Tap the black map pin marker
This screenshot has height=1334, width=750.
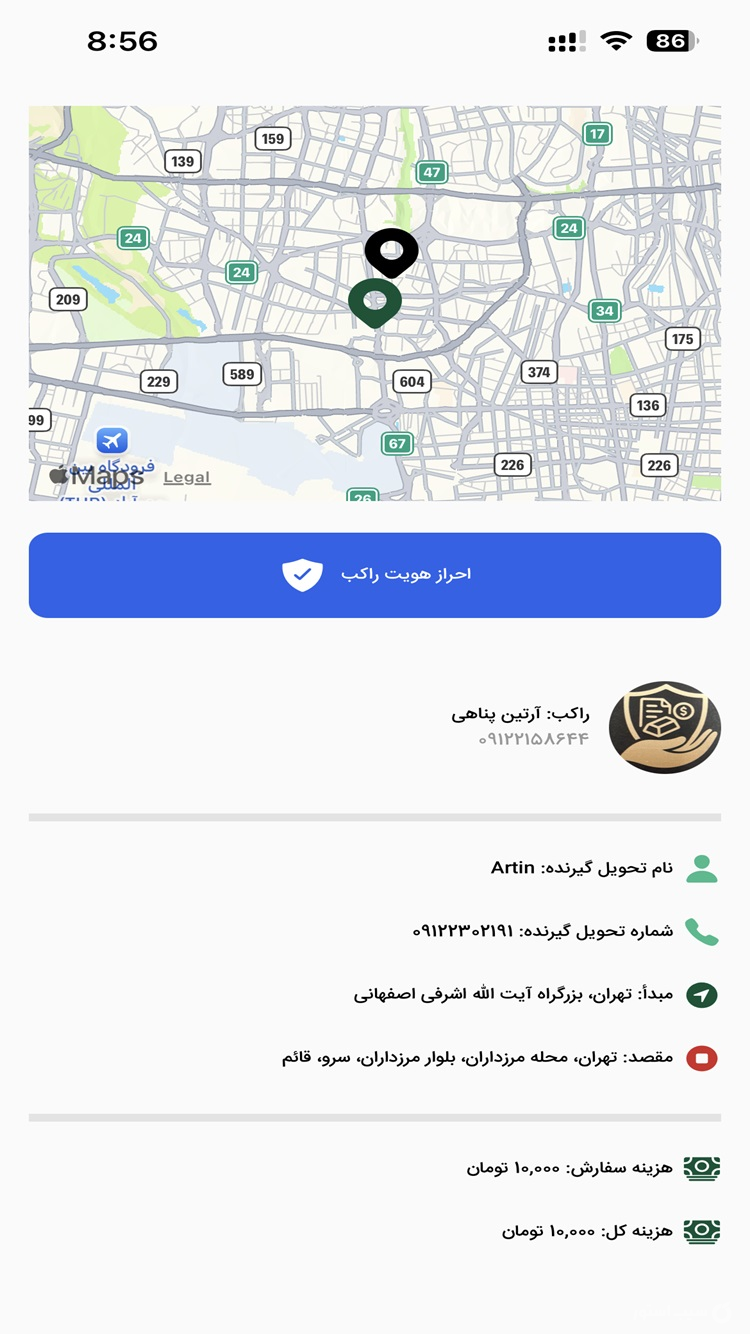(x=392, y=252)
